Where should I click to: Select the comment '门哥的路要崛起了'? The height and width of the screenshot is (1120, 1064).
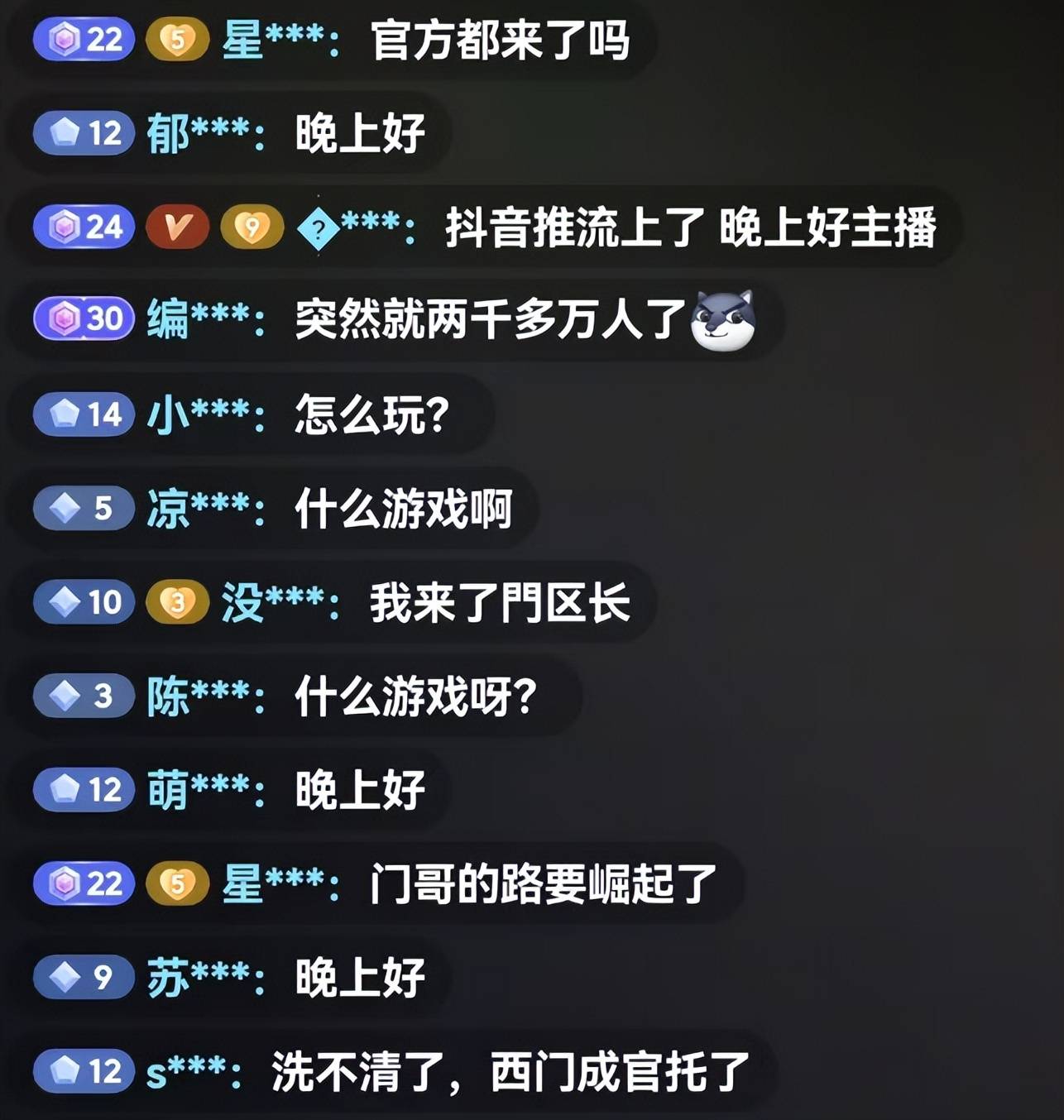[x=543, y=883]
